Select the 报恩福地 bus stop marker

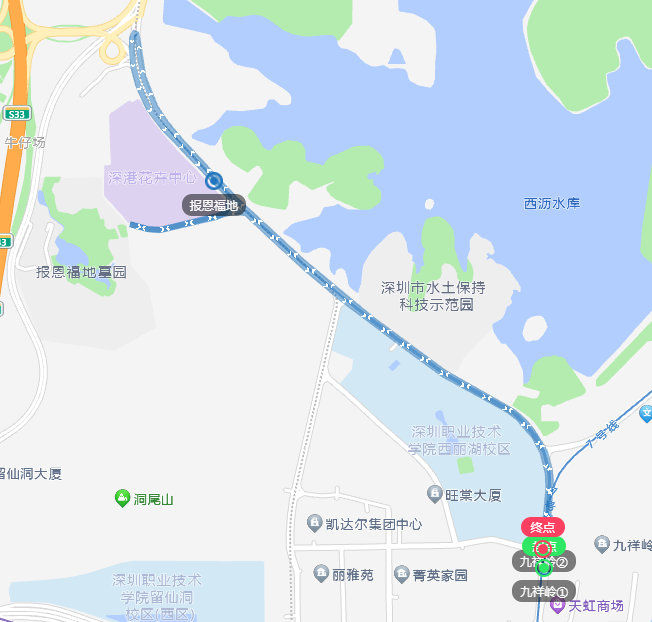tap(214, 181)
